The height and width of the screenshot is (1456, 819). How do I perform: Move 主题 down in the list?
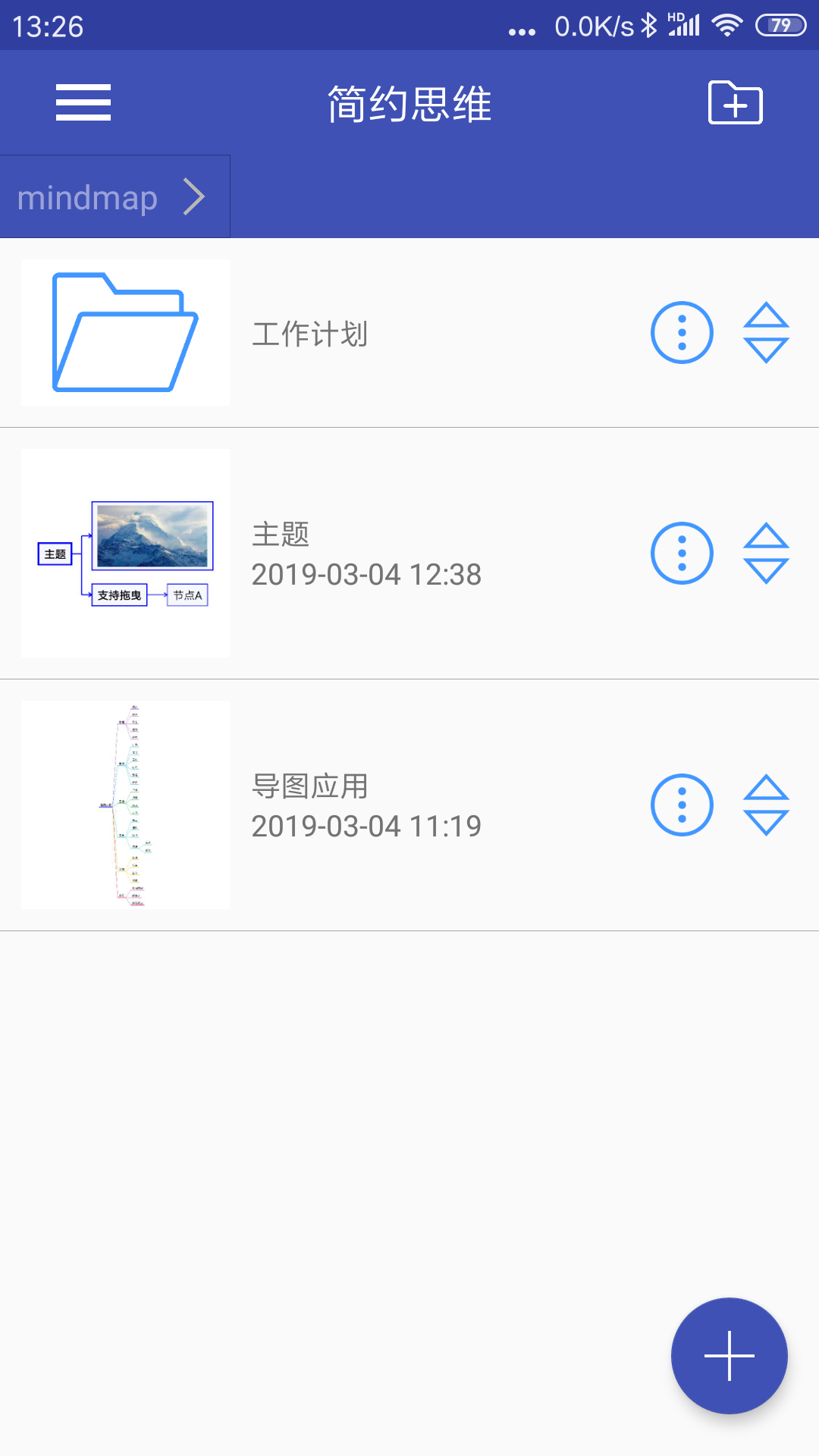point(767,569)
